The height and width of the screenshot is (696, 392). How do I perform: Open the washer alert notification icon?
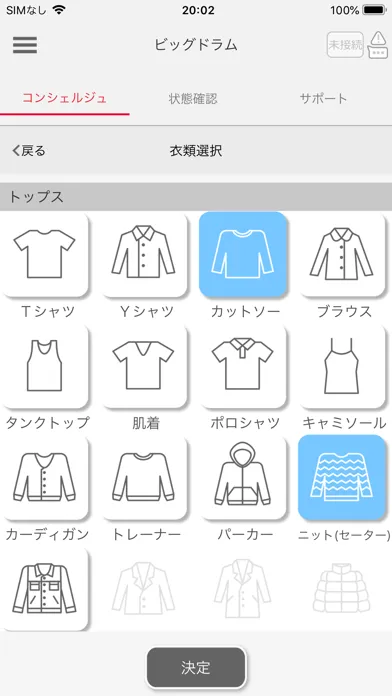point(378,45)
